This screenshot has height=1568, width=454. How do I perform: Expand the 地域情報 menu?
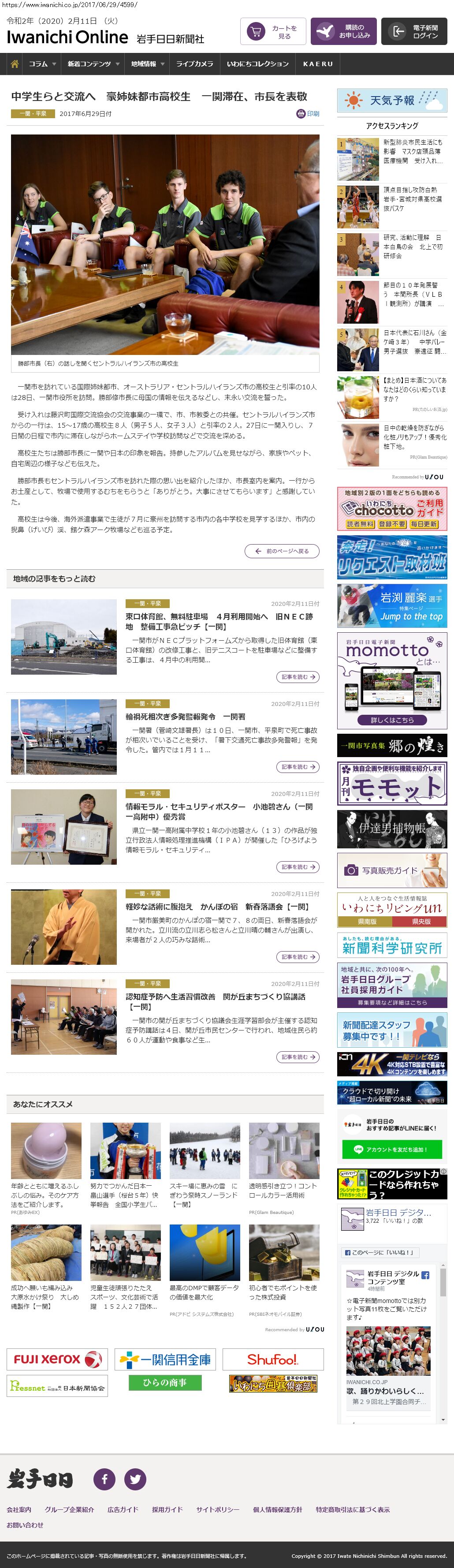click(147, 64)
